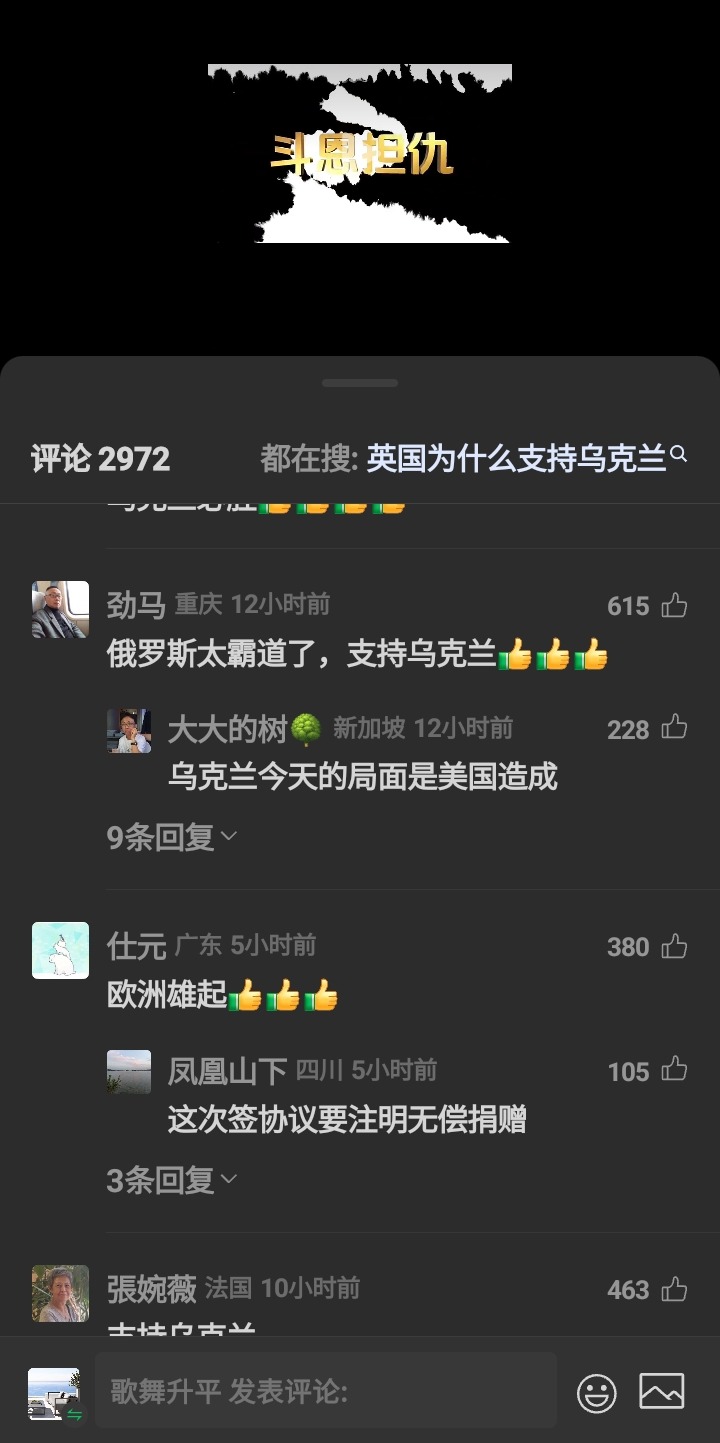The width and height of the screenshot is (720, 1443).
Task: Like 張婉薇's comment
Action: (x=674, y=1290)
